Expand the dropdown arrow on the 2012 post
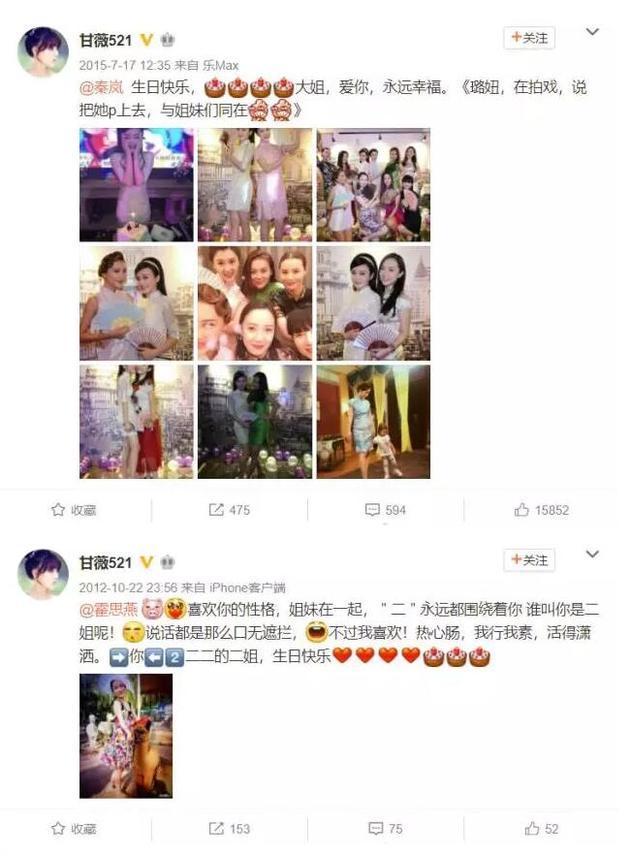The height and width of the screenshot is (856, 630). pos(593,554)
